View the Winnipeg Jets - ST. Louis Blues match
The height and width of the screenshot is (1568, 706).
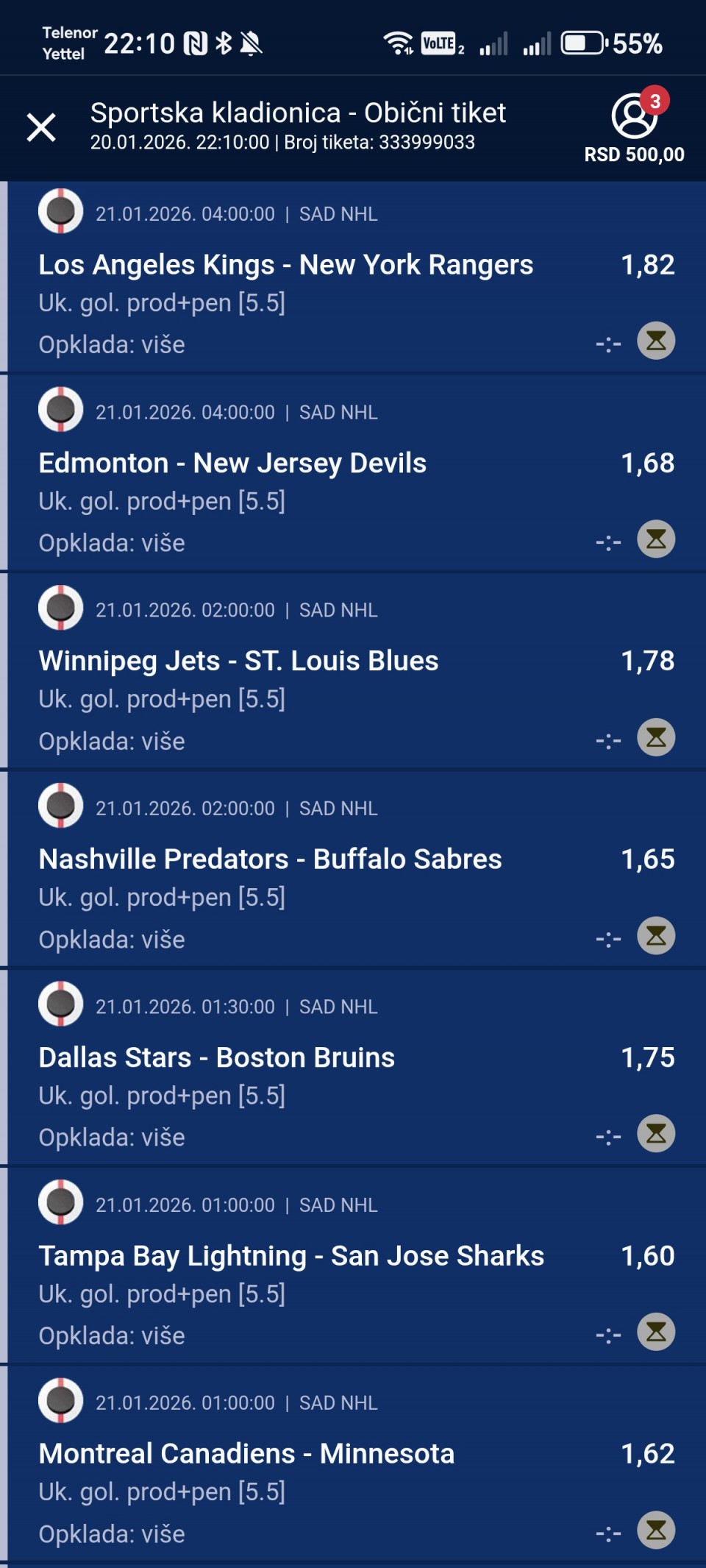tap(238, 661)
